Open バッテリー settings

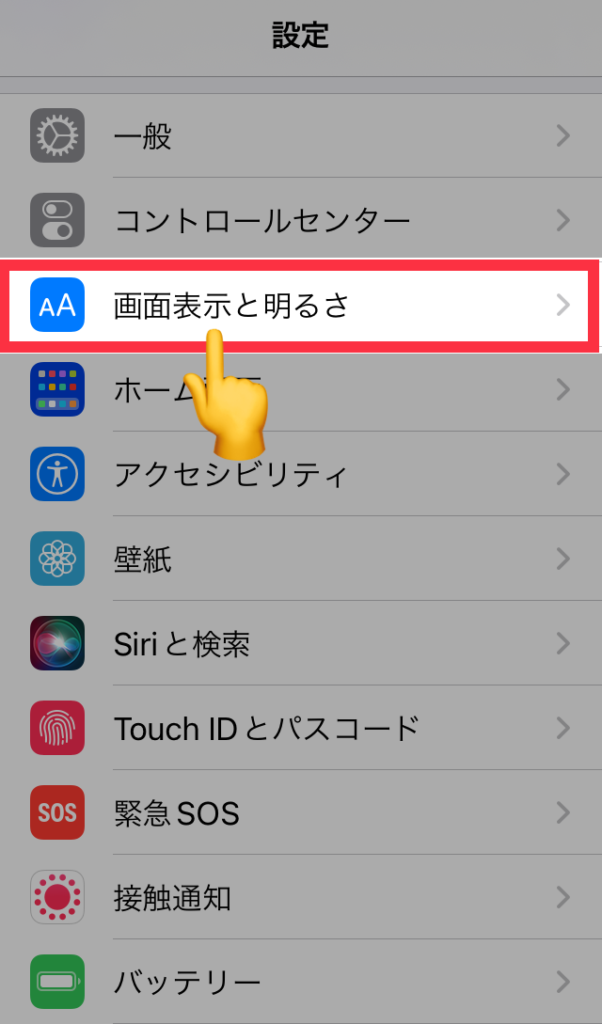[300, 981]
